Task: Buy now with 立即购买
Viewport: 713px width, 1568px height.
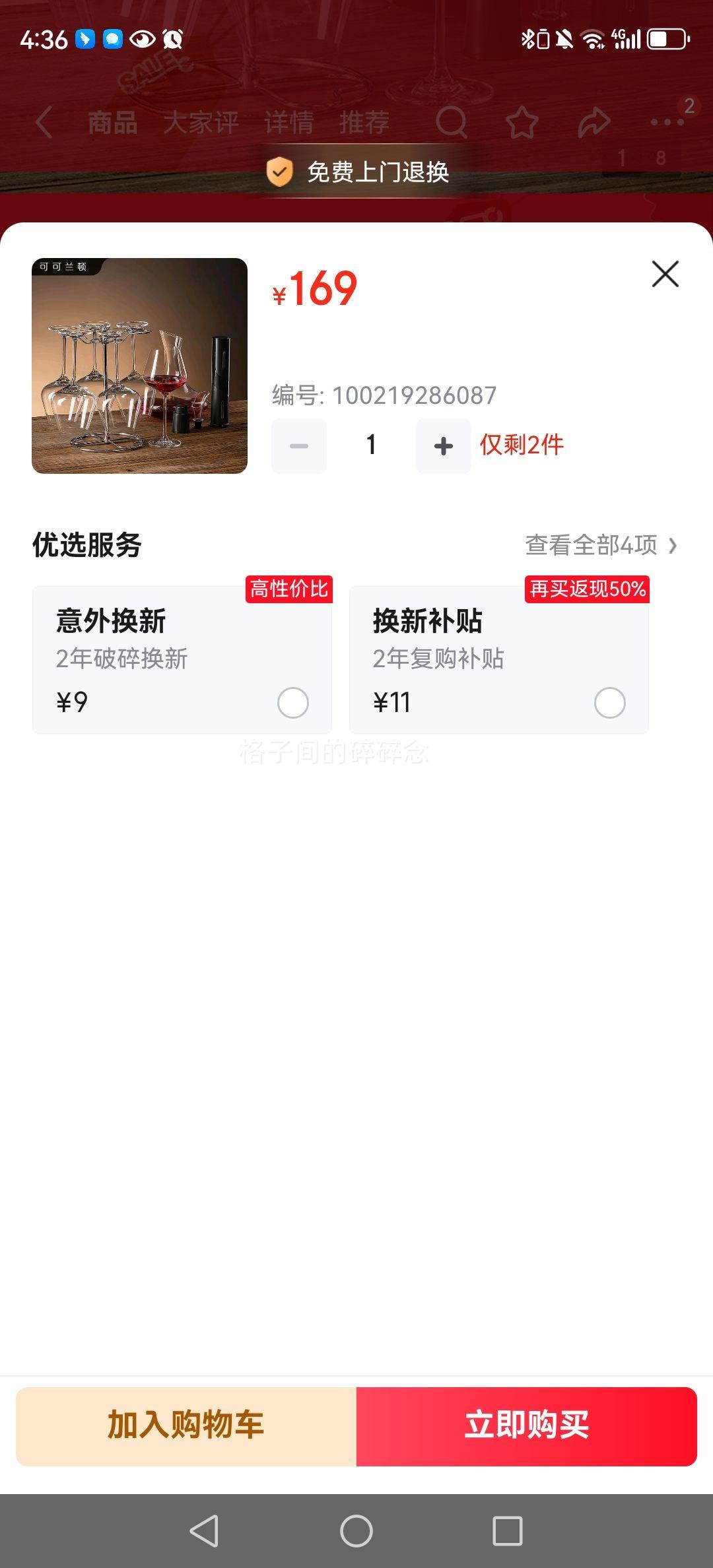Action: tap(527, 1426)
